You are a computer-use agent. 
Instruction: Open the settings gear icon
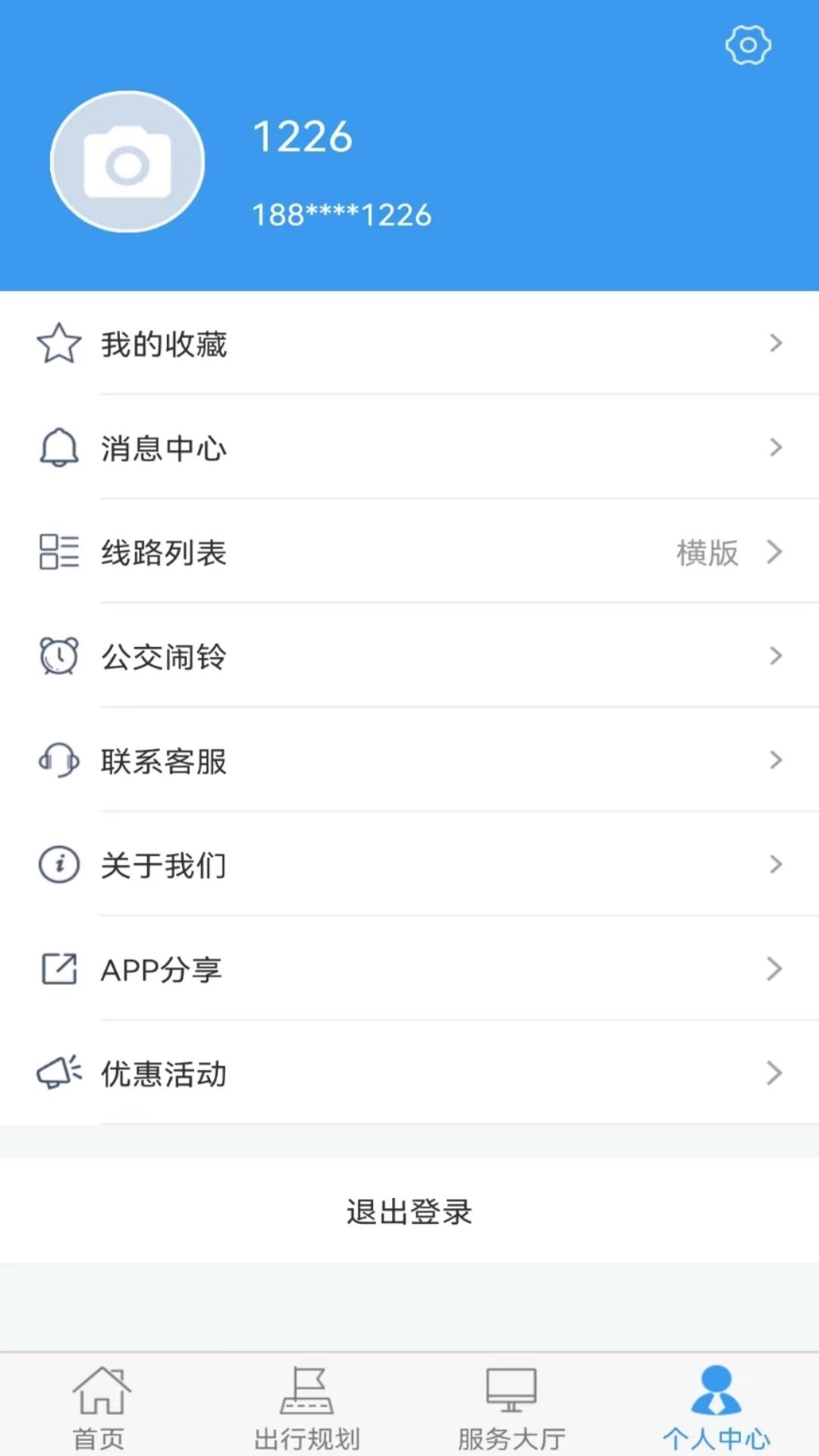click(x=748, y=44)
